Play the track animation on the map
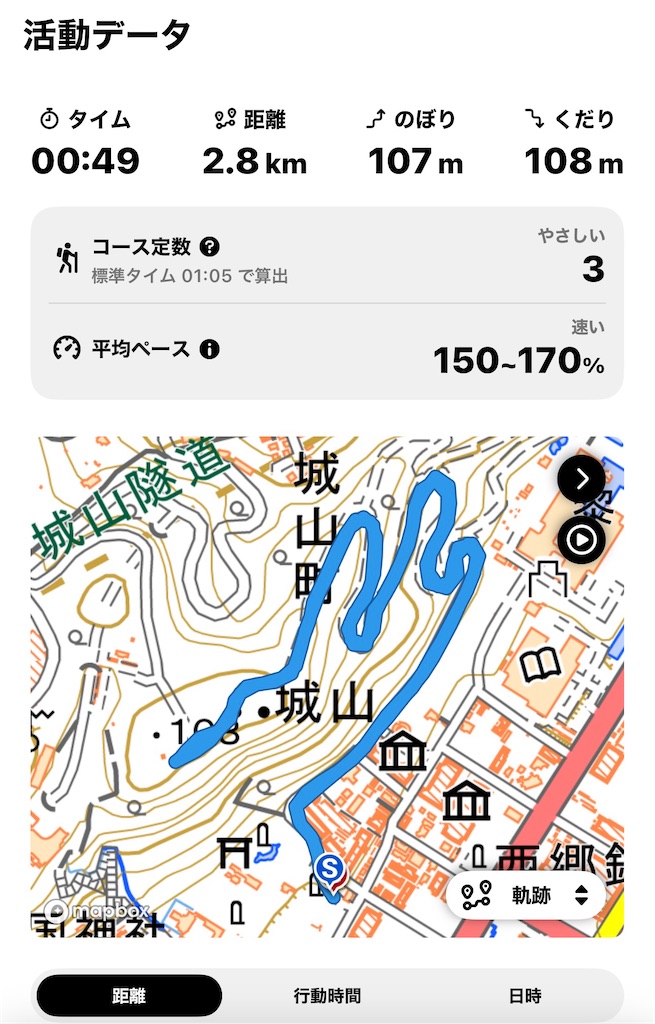This screenshot has width=655, height=1024. [581, 540]
